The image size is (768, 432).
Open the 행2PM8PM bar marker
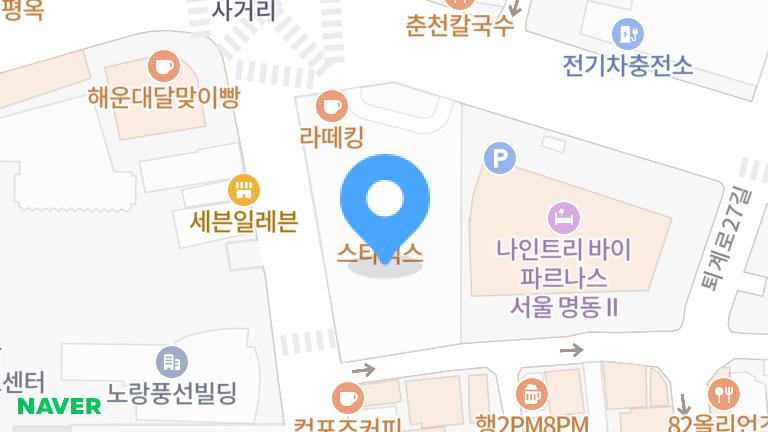(531, 395)
